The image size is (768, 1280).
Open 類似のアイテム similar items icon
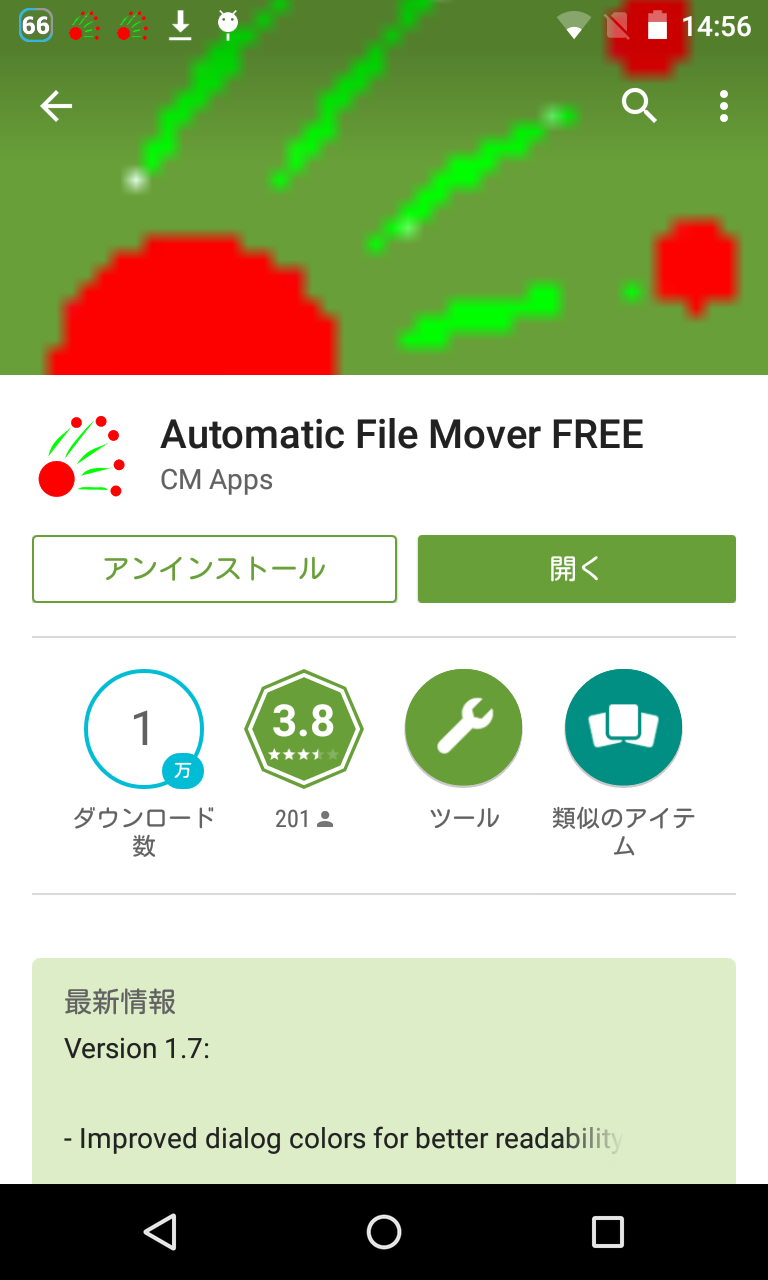(x=623, y=727)
